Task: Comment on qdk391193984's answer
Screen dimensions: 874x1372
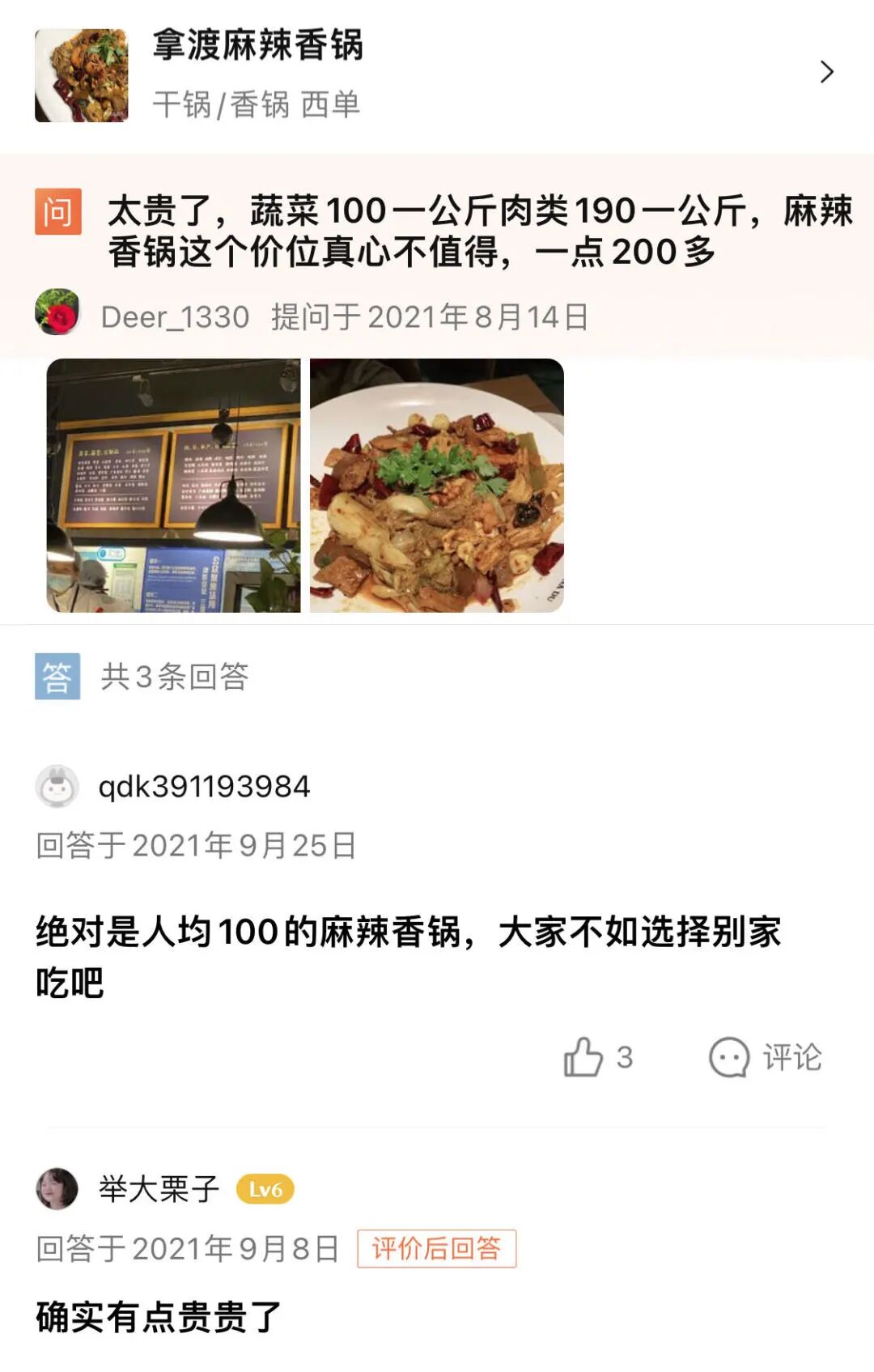Action: 766,1057
